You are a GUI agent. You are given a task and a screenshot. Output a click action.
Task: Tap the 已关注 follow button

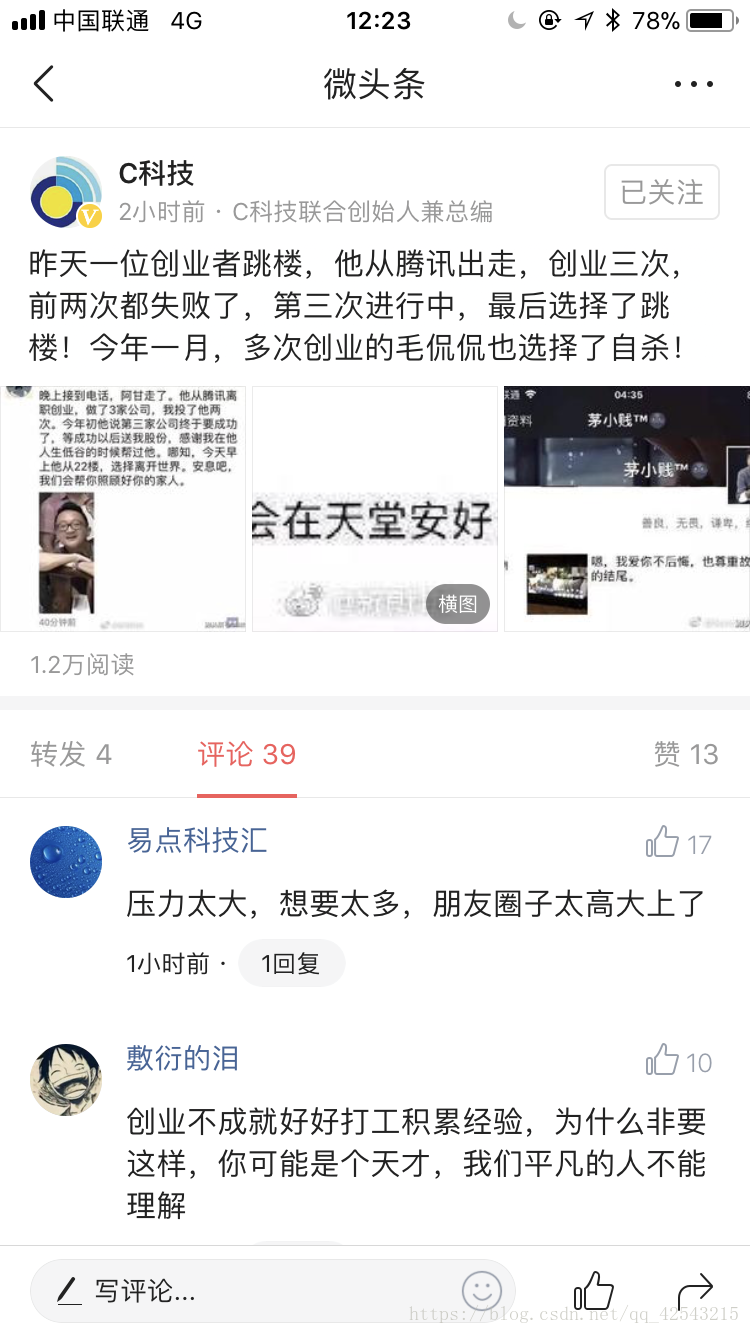(661, 192)
